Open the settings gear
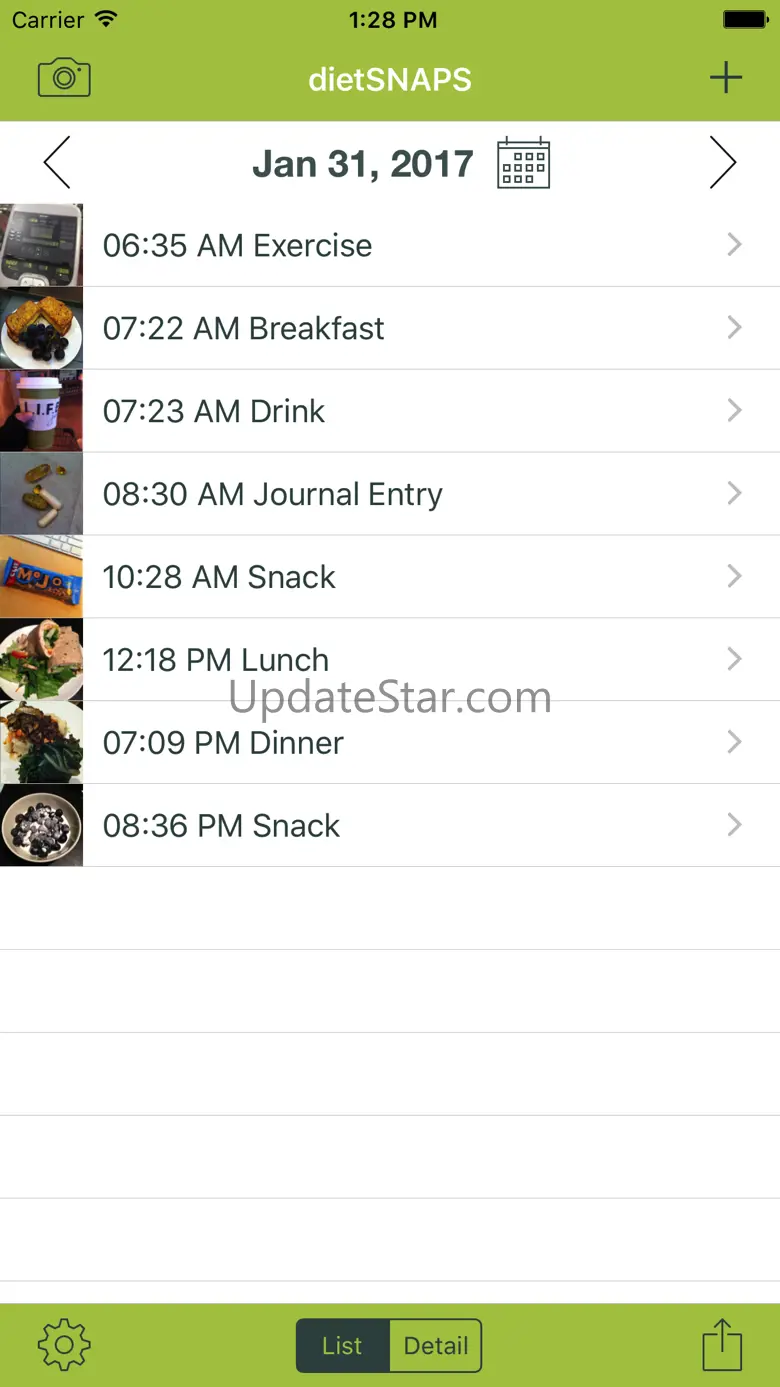 tap(64, 1345)
